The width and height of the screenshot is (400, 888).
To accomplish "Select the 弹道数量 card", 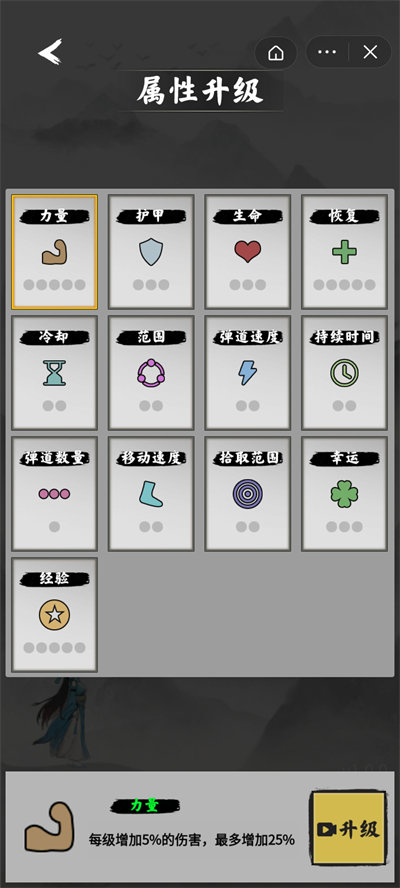I will (x=54, y=494).
